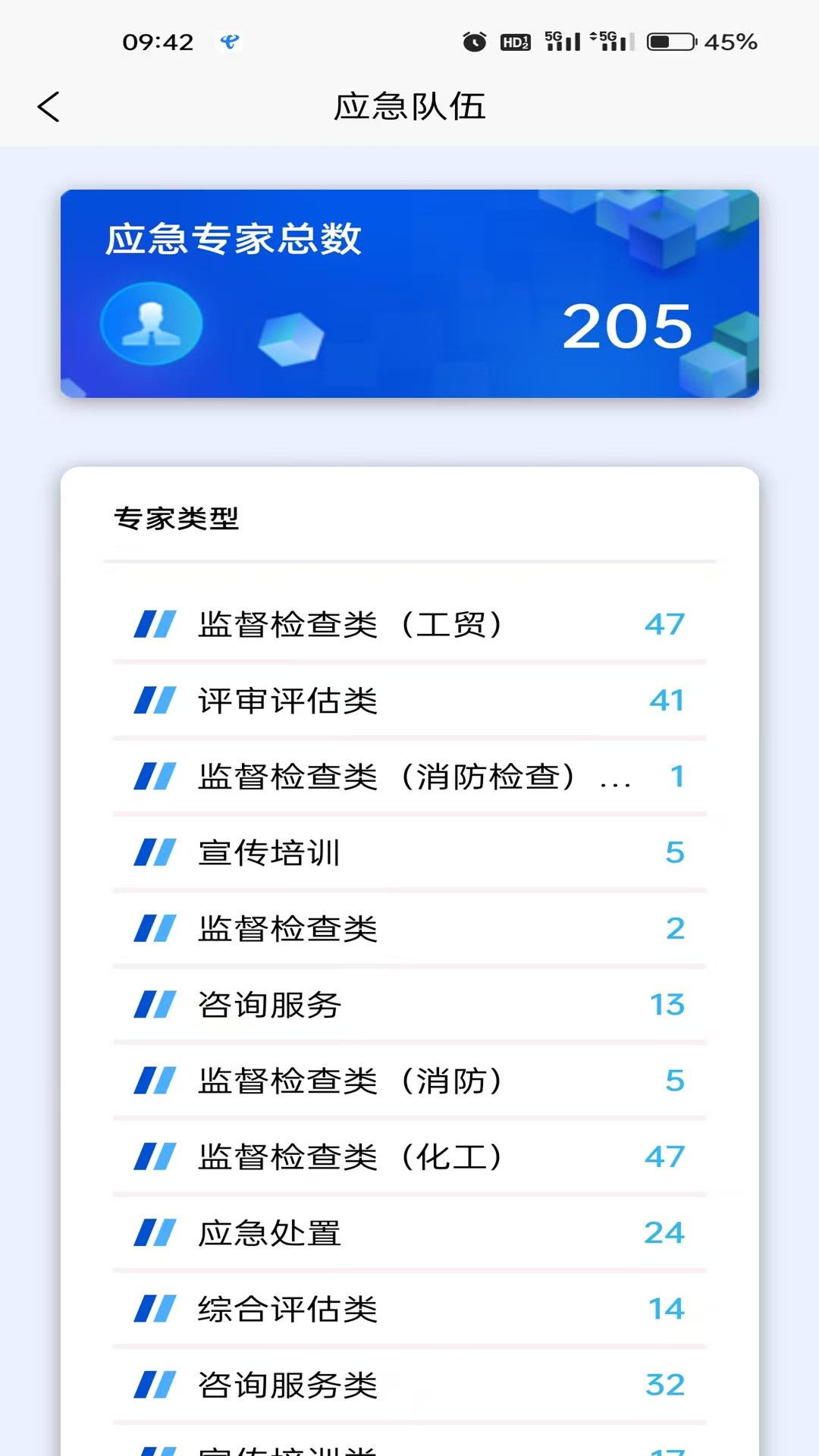Open the 监督检查类（工贸）category details

click(x=409, y=624)
